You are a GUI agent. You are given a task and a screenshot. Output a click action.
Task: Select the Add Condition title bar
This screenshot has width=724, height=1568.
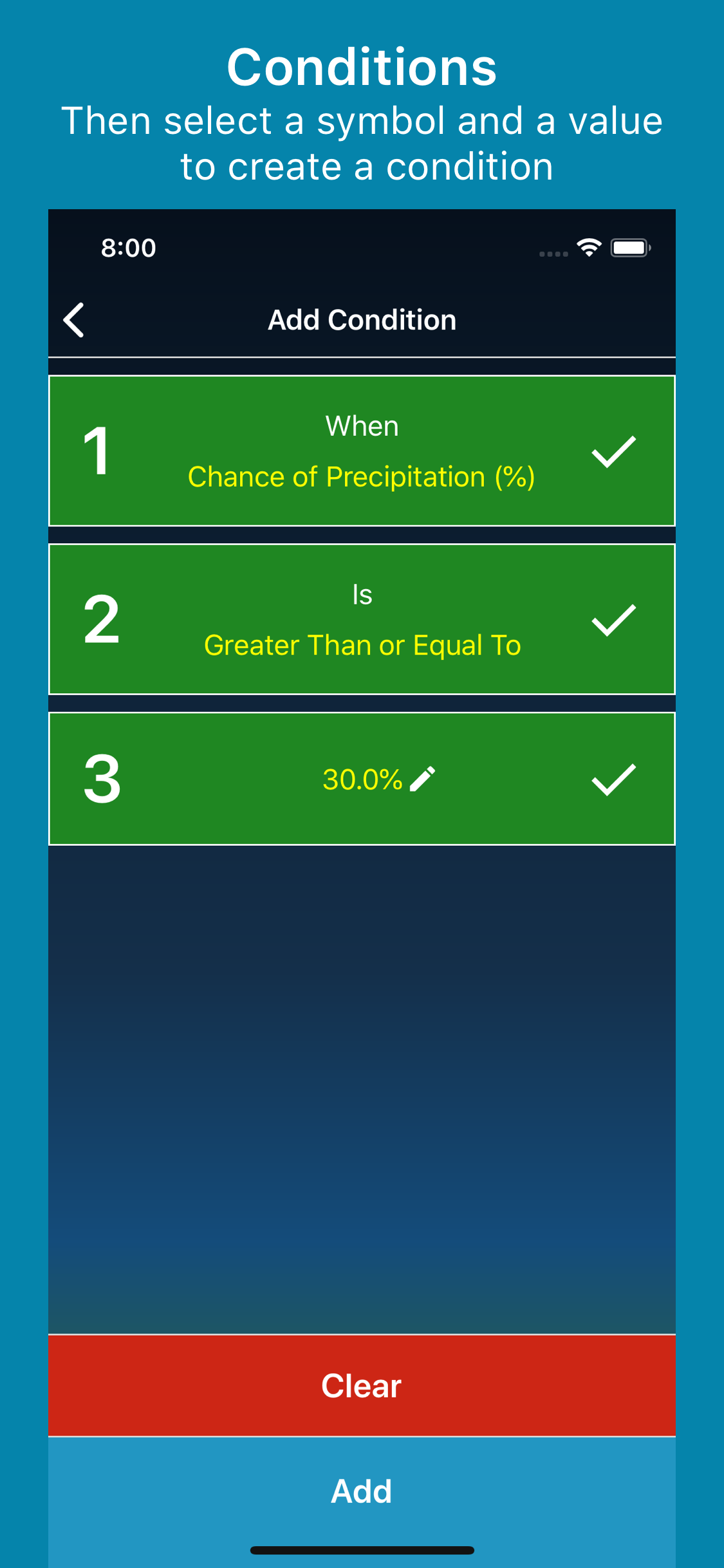(362, 319)
